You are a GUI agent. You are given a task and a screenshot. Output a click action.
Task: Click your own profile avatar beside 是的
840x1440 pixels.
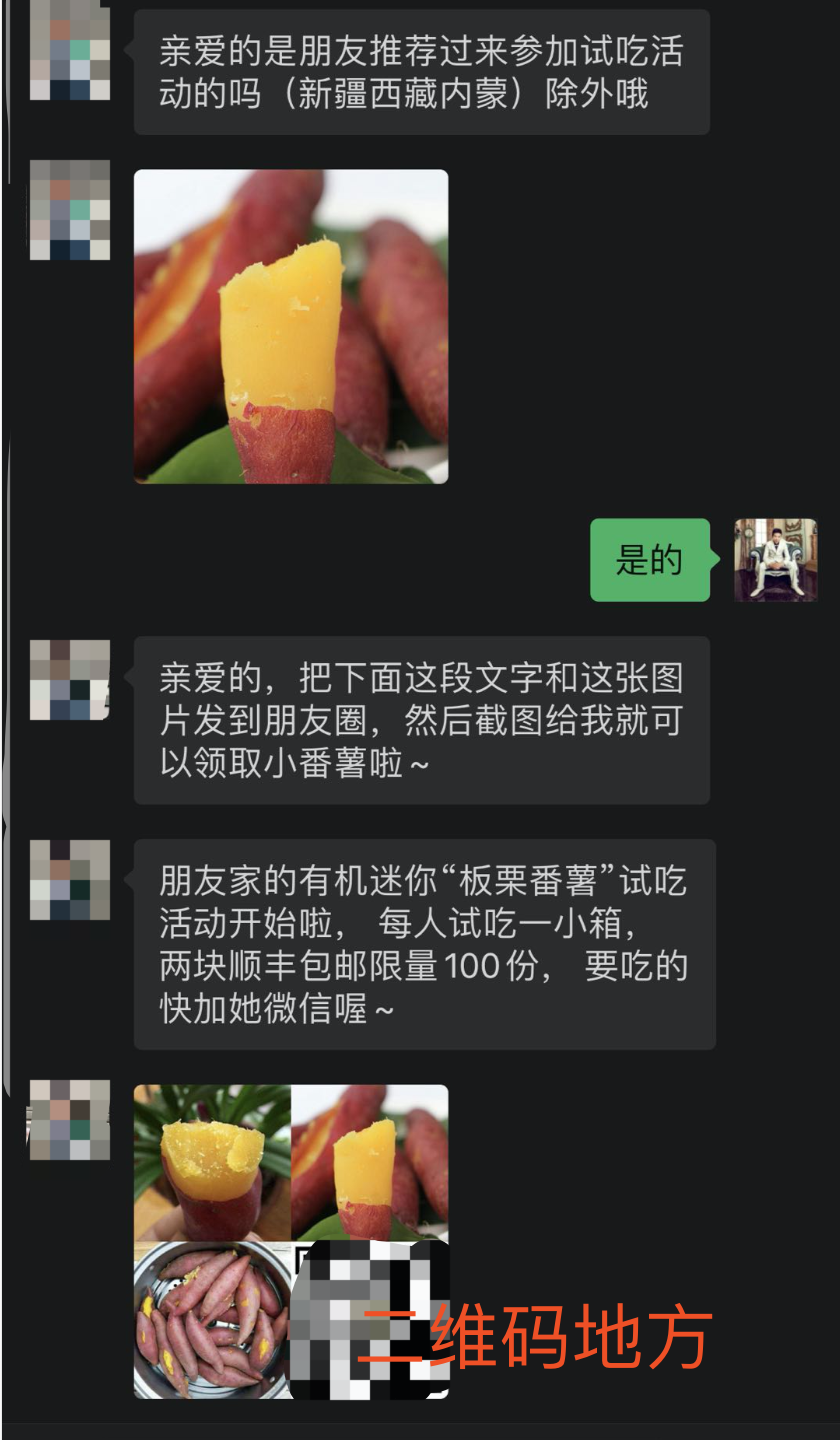pos(776,562)
